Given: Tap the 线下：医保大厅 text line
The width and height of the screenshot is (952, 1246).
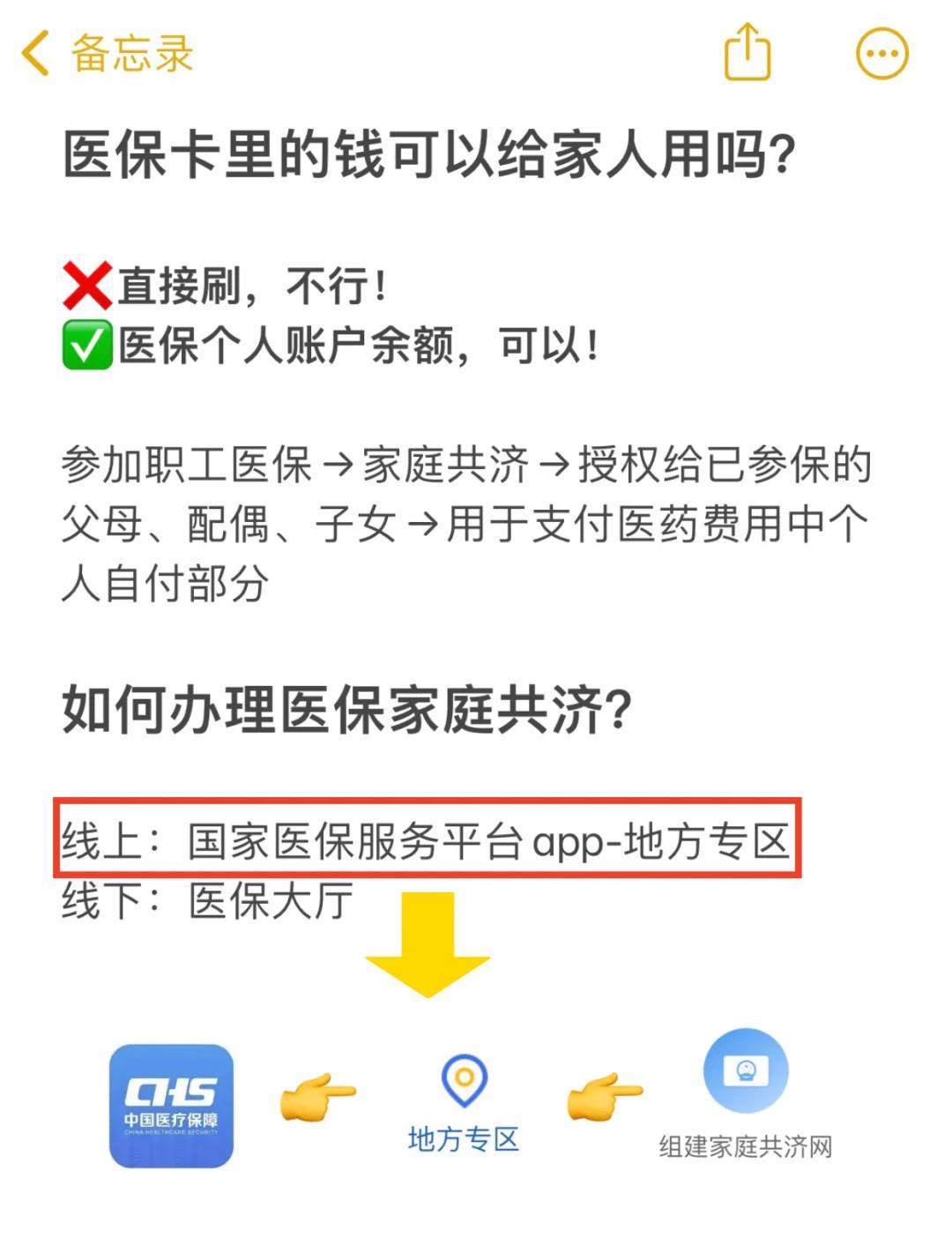Looking at the screenshot, I should point(207,901).
